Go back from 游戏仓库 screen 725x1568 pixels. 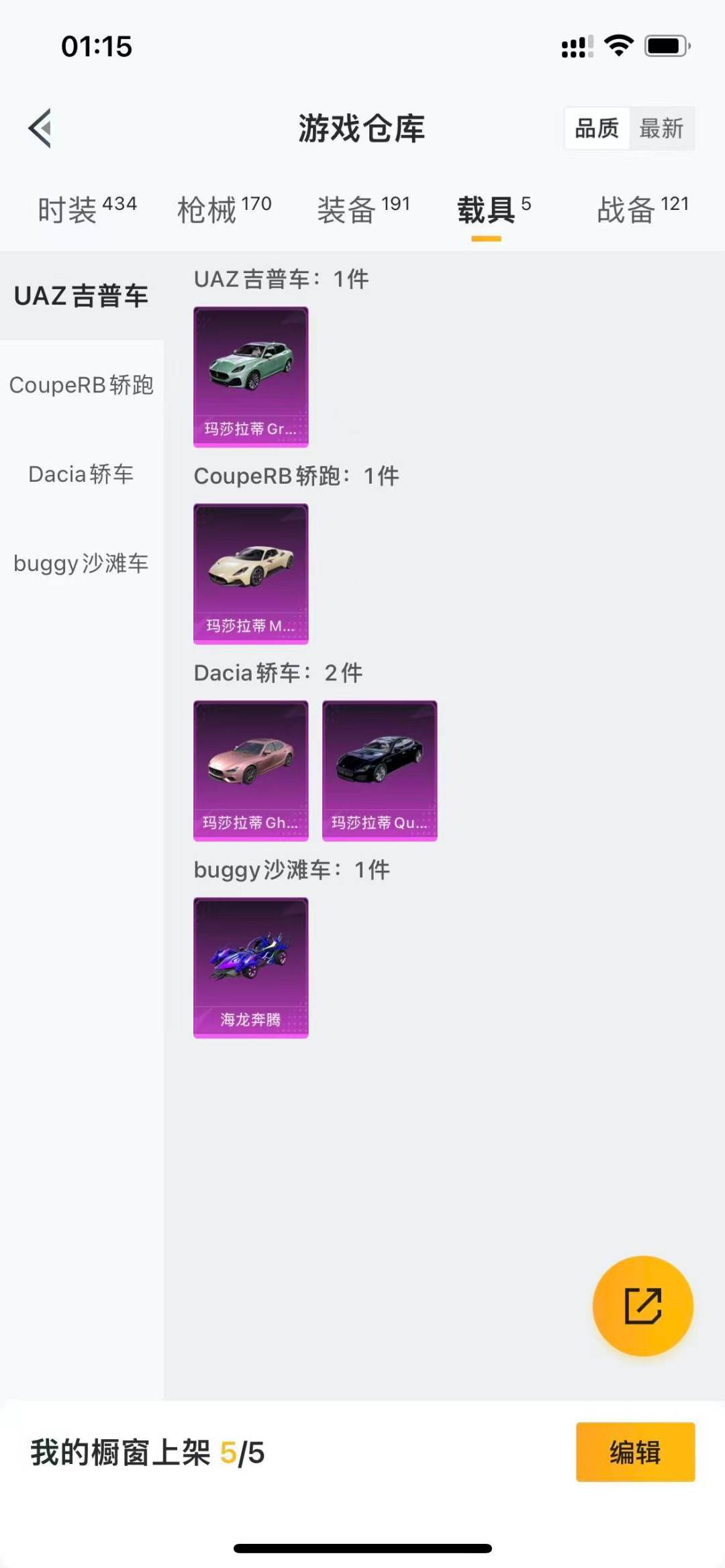(x=40, y=127)
